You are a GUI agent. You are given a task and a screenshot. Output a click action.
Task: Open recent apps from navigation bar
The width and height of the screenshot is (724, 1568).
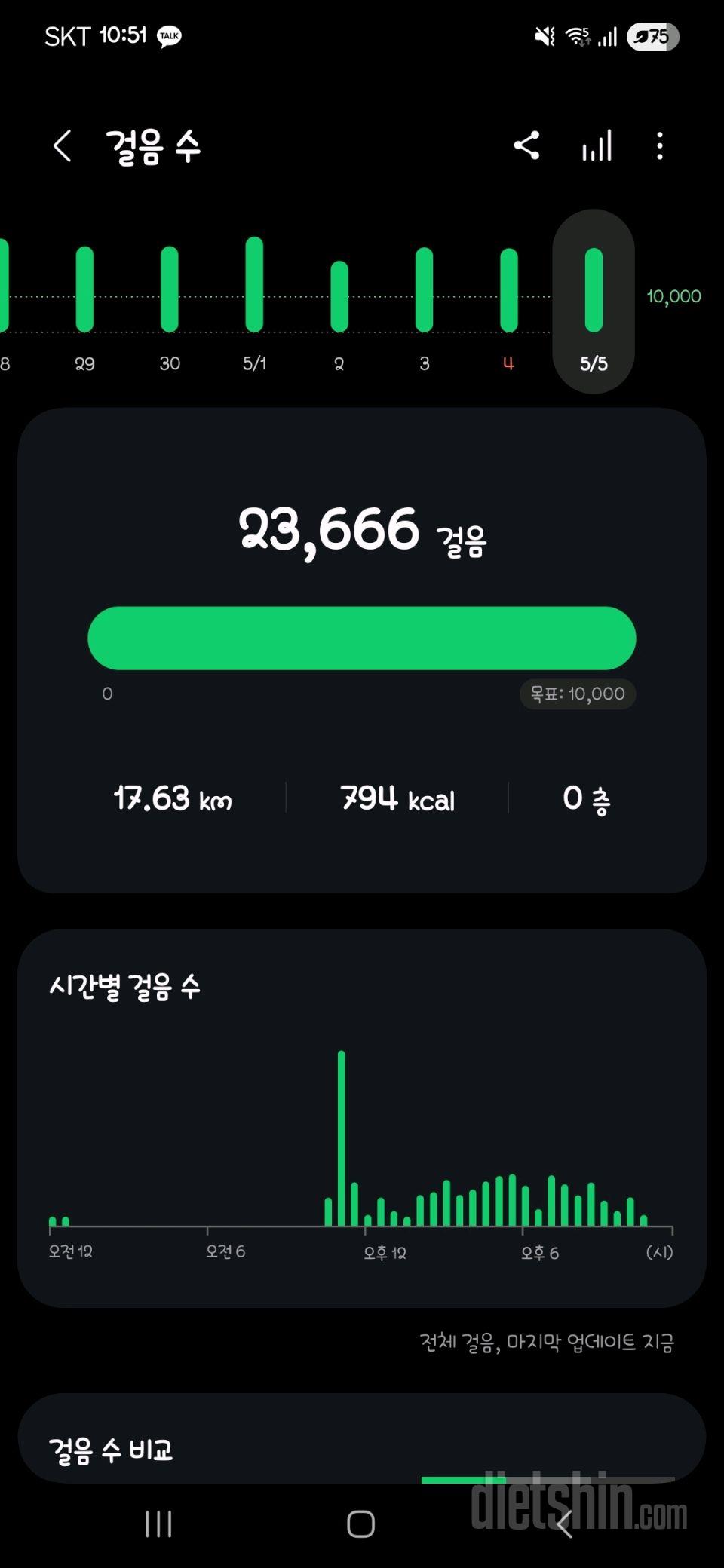coord(158,1524)
